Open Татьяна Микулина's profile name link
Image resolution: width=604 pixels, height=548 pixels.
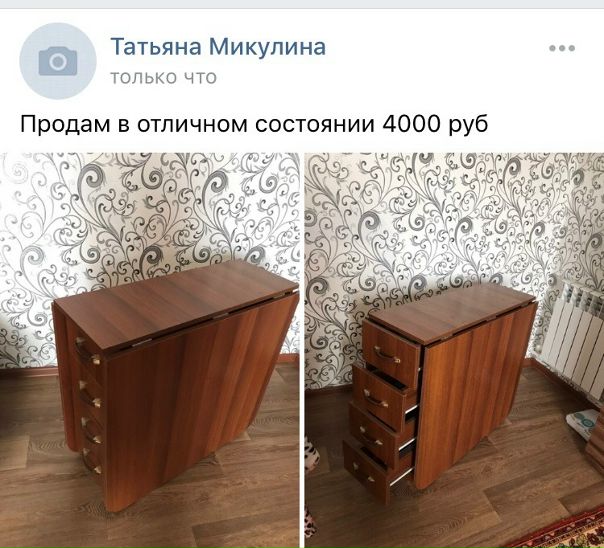218,47
